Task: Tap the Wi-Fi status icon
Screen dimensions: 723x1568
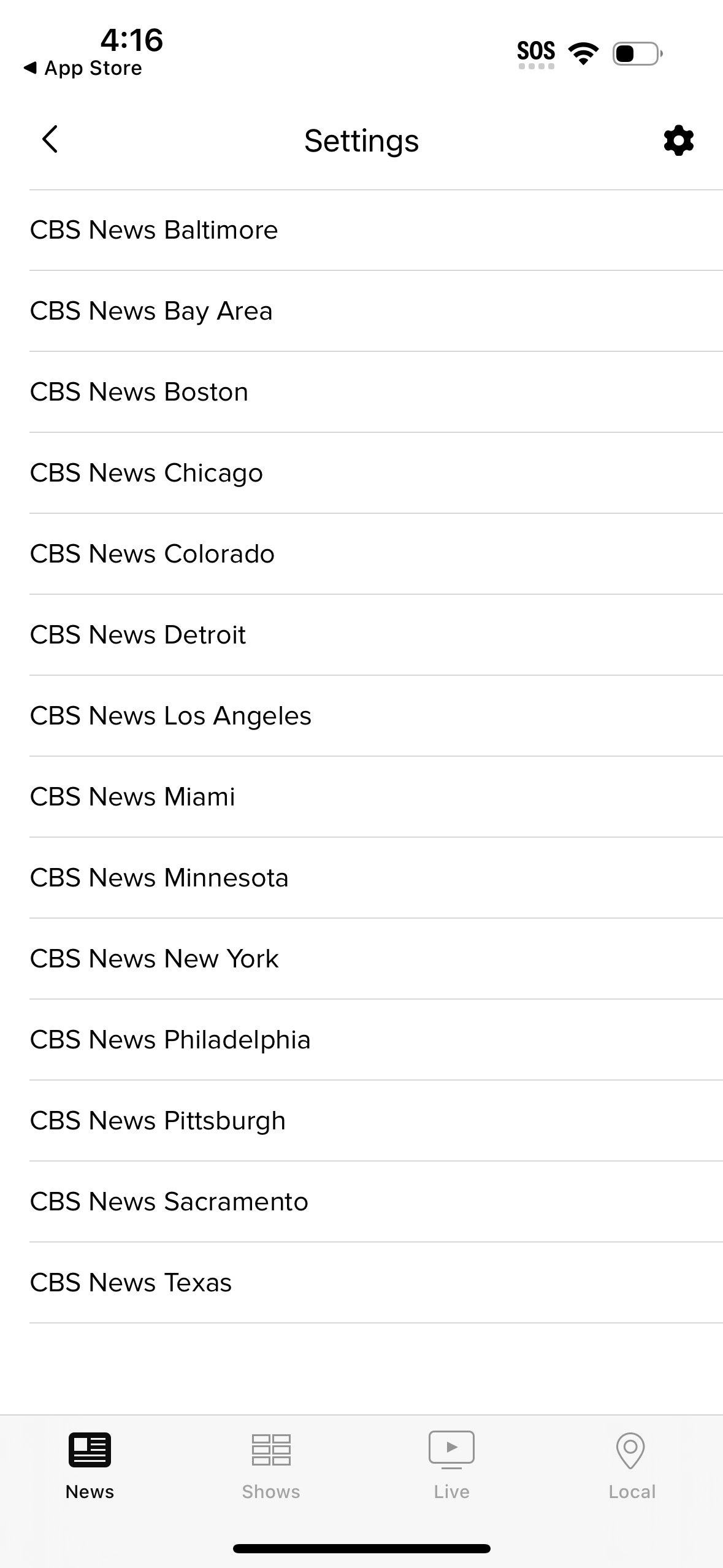Action: [583, 52]
